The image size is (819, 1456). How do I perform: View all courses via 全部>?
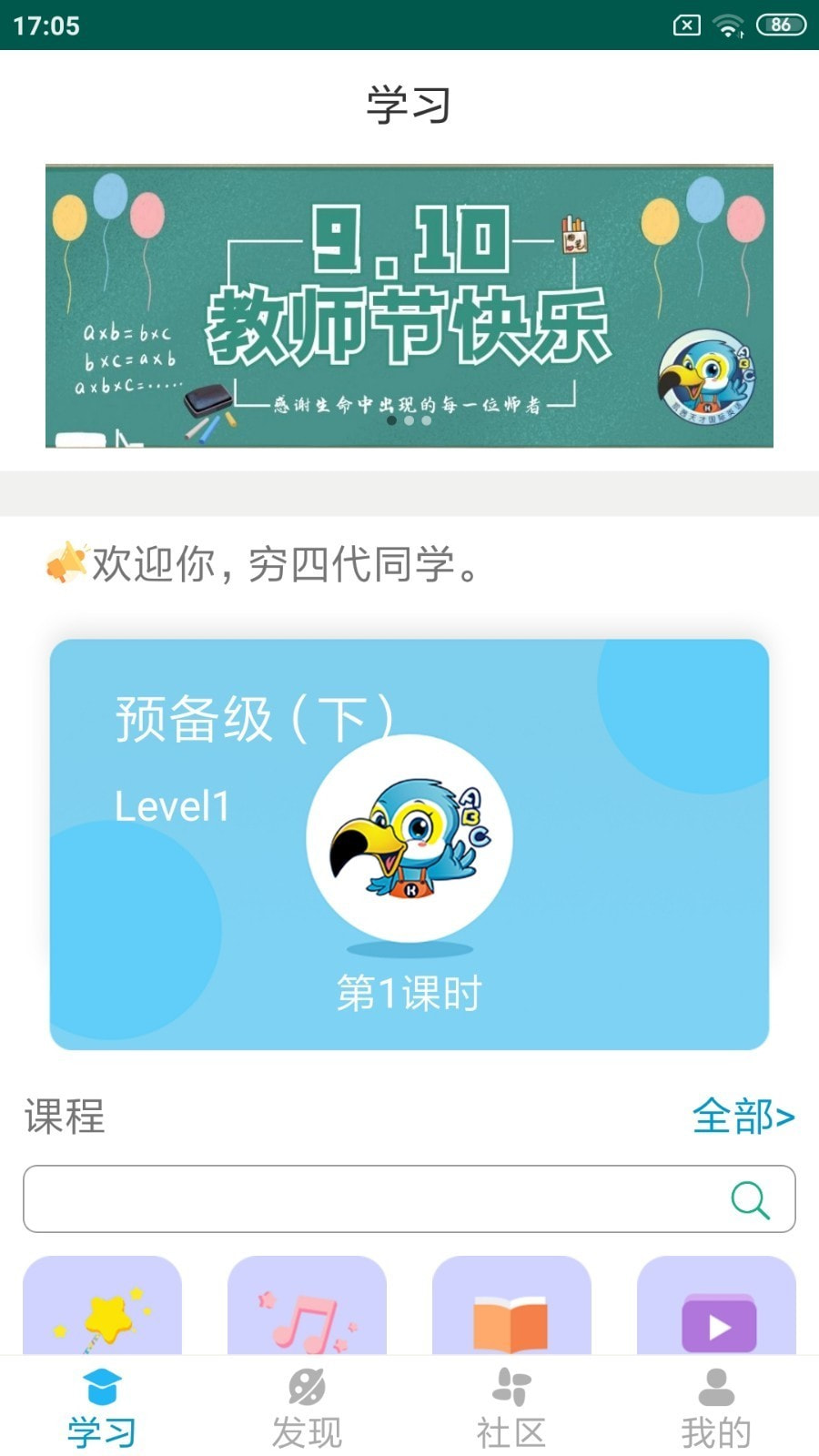click(743, 1117)
